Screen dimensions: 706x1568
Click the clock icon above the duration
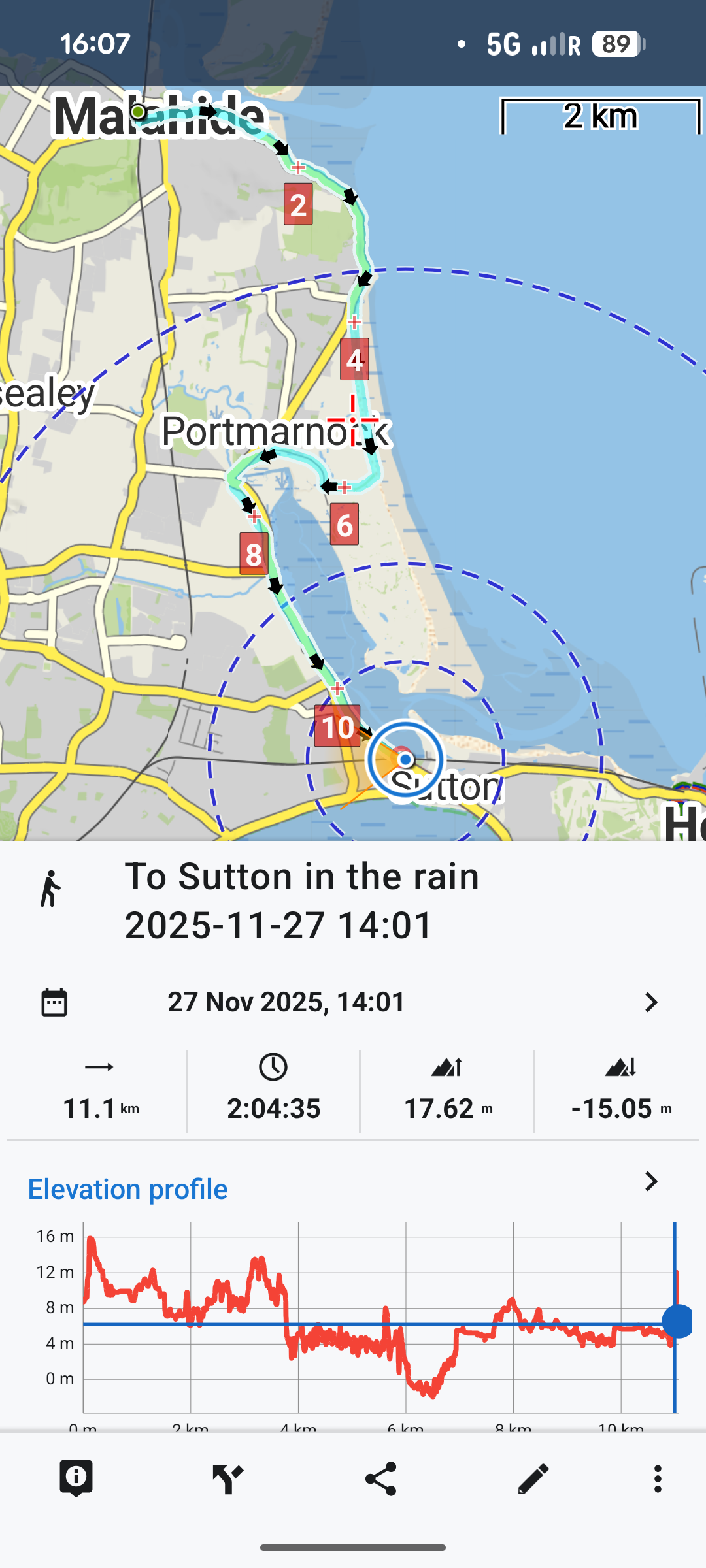pos(274,1067)
